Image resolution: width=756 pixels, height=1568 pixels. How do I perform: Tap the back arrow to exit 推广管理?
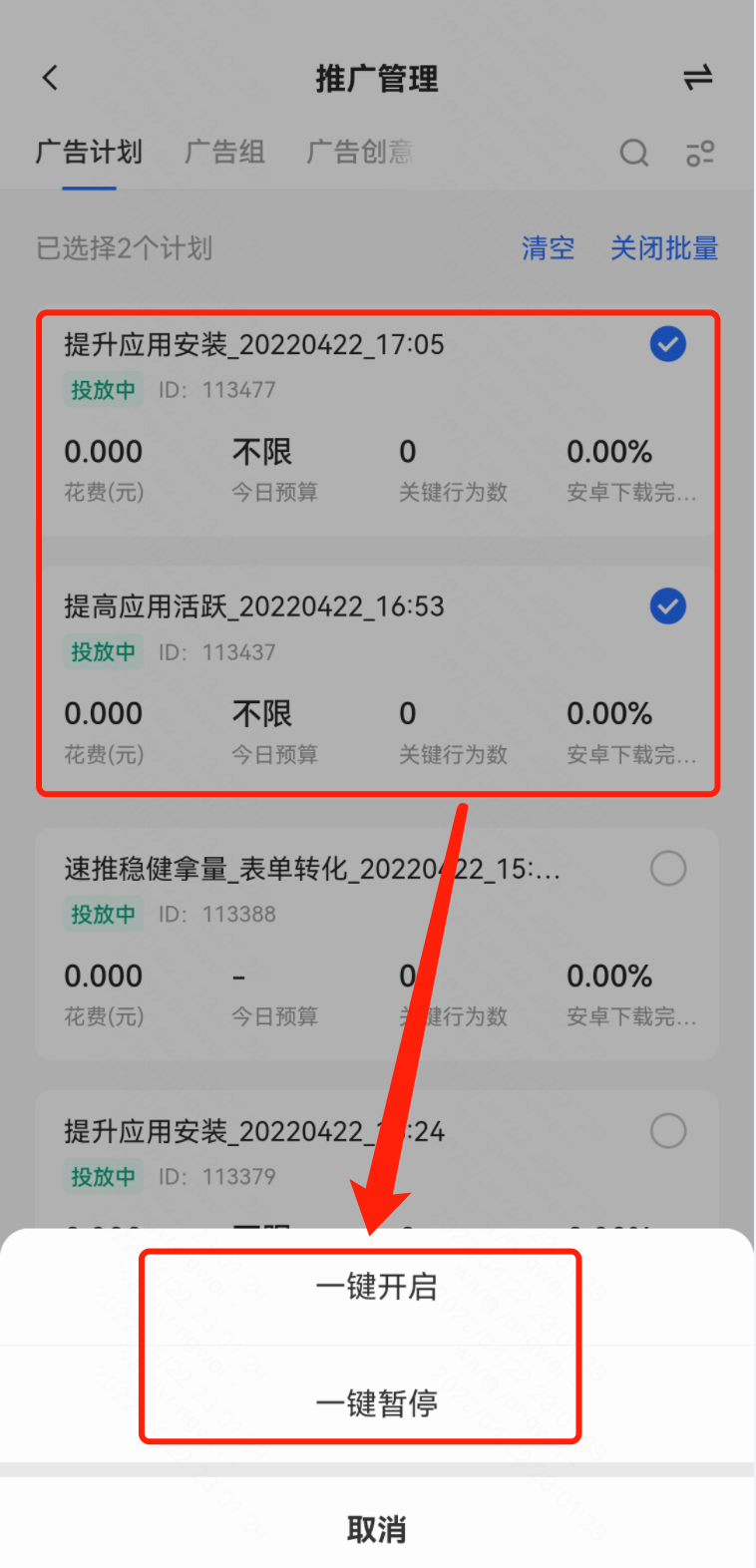click(x=50, y=78)
